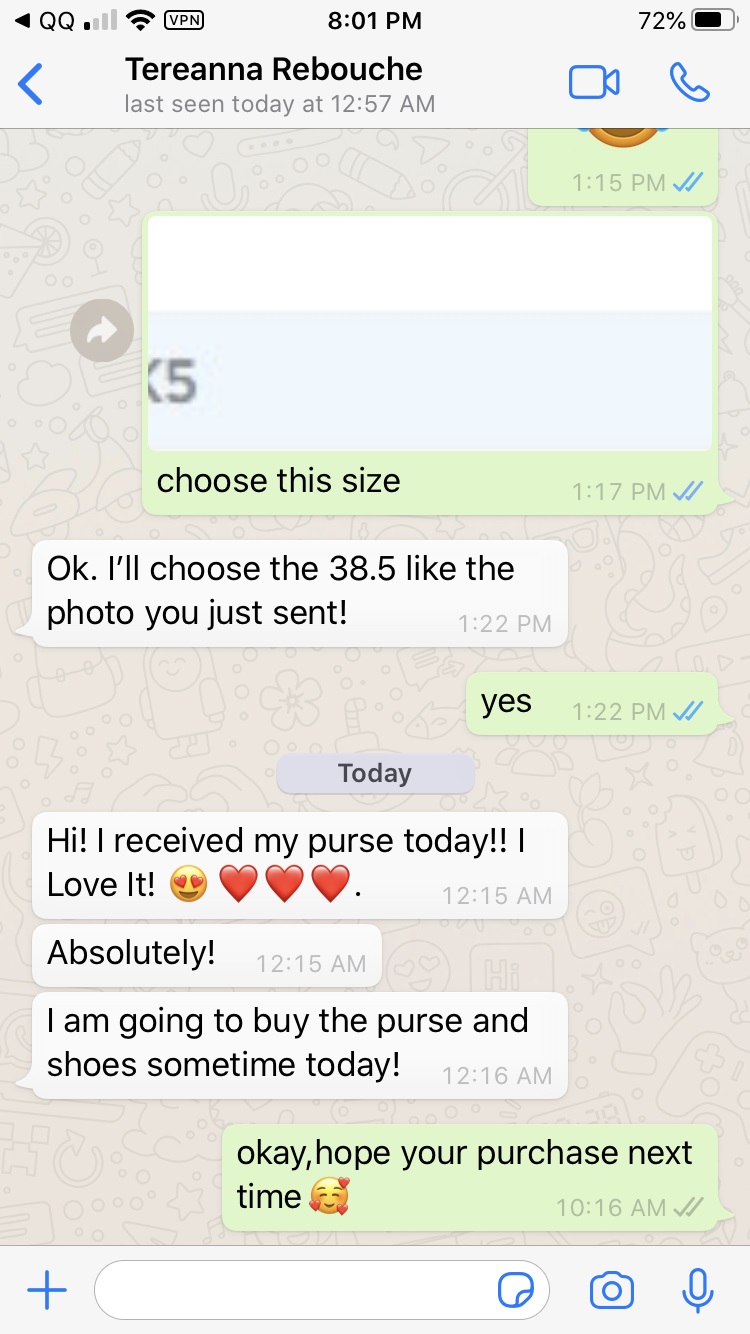Start a video call with Tereanna
750x1334 pixels.
pyautogui.click(x=594, y=83)
